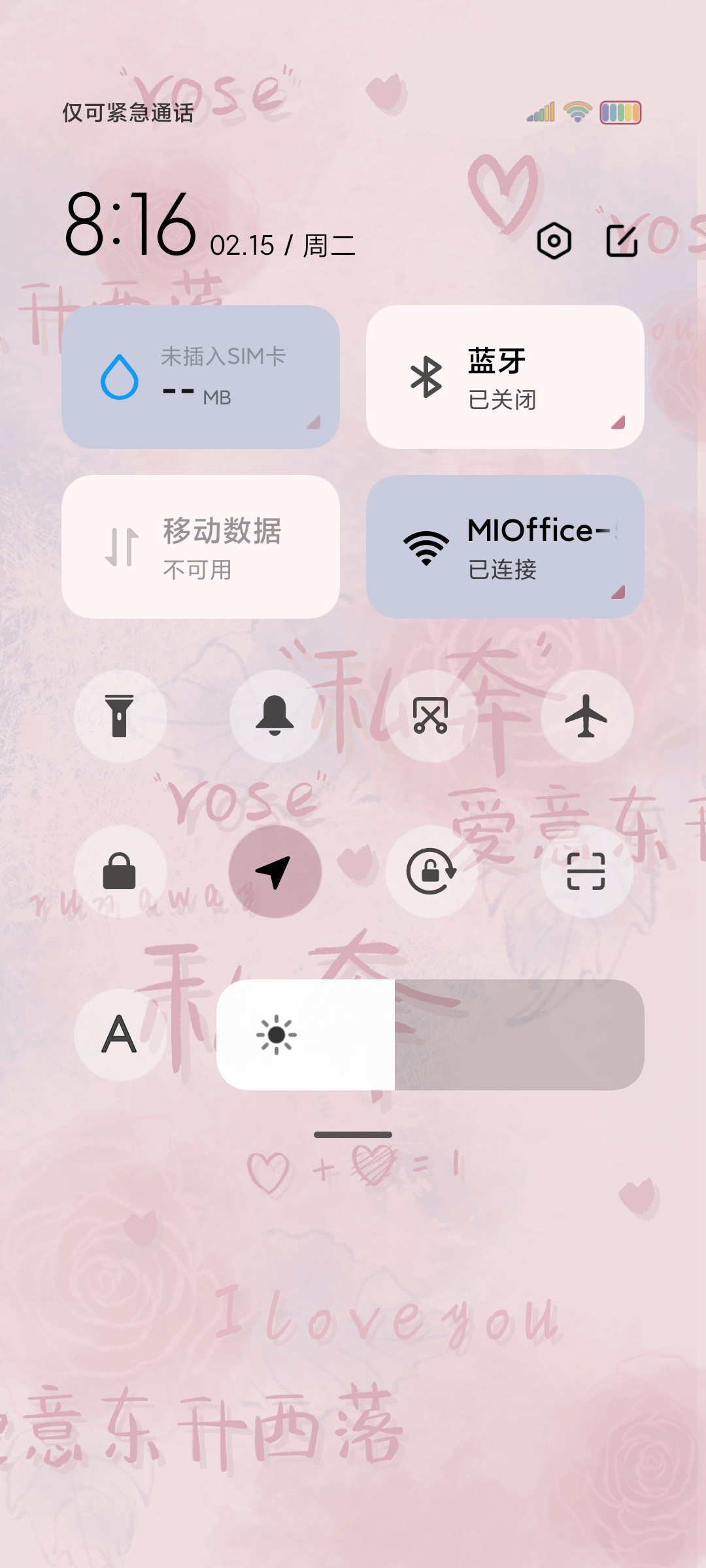Tap the lock screen padlock icon

point(120,872)
